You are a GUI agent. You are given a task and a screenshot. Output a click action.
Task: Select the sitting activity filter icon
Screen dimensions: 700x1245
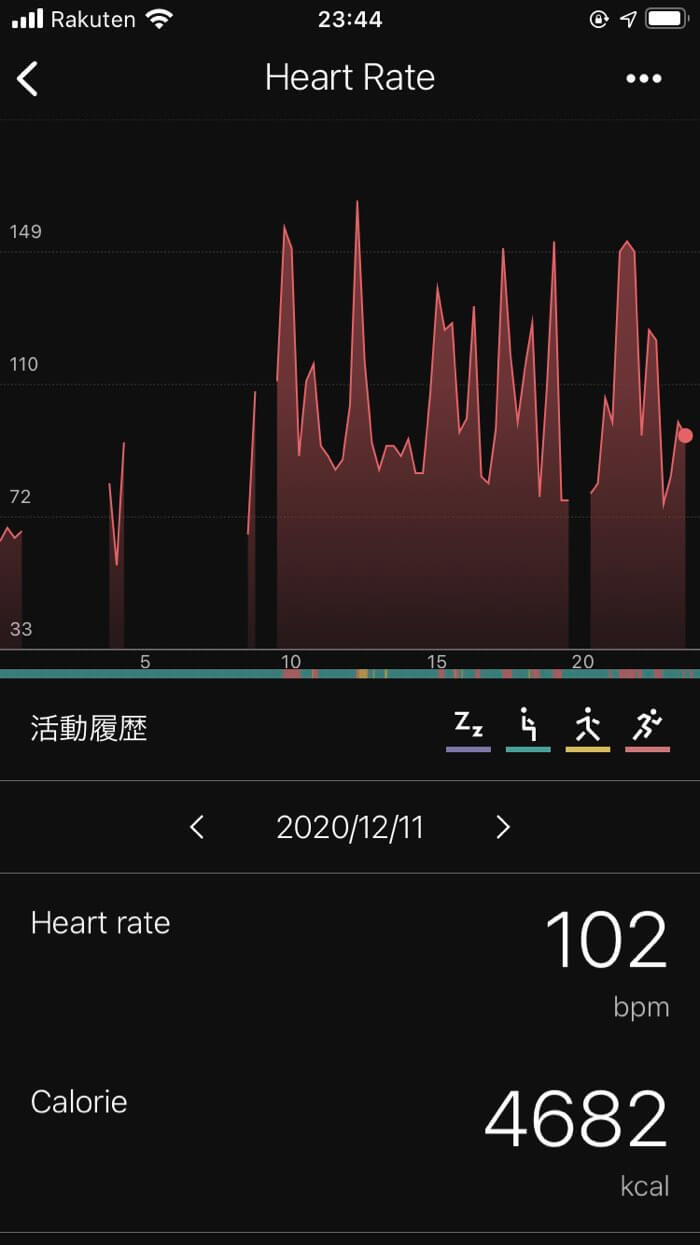pyautogui.click(x=528, y=727)
